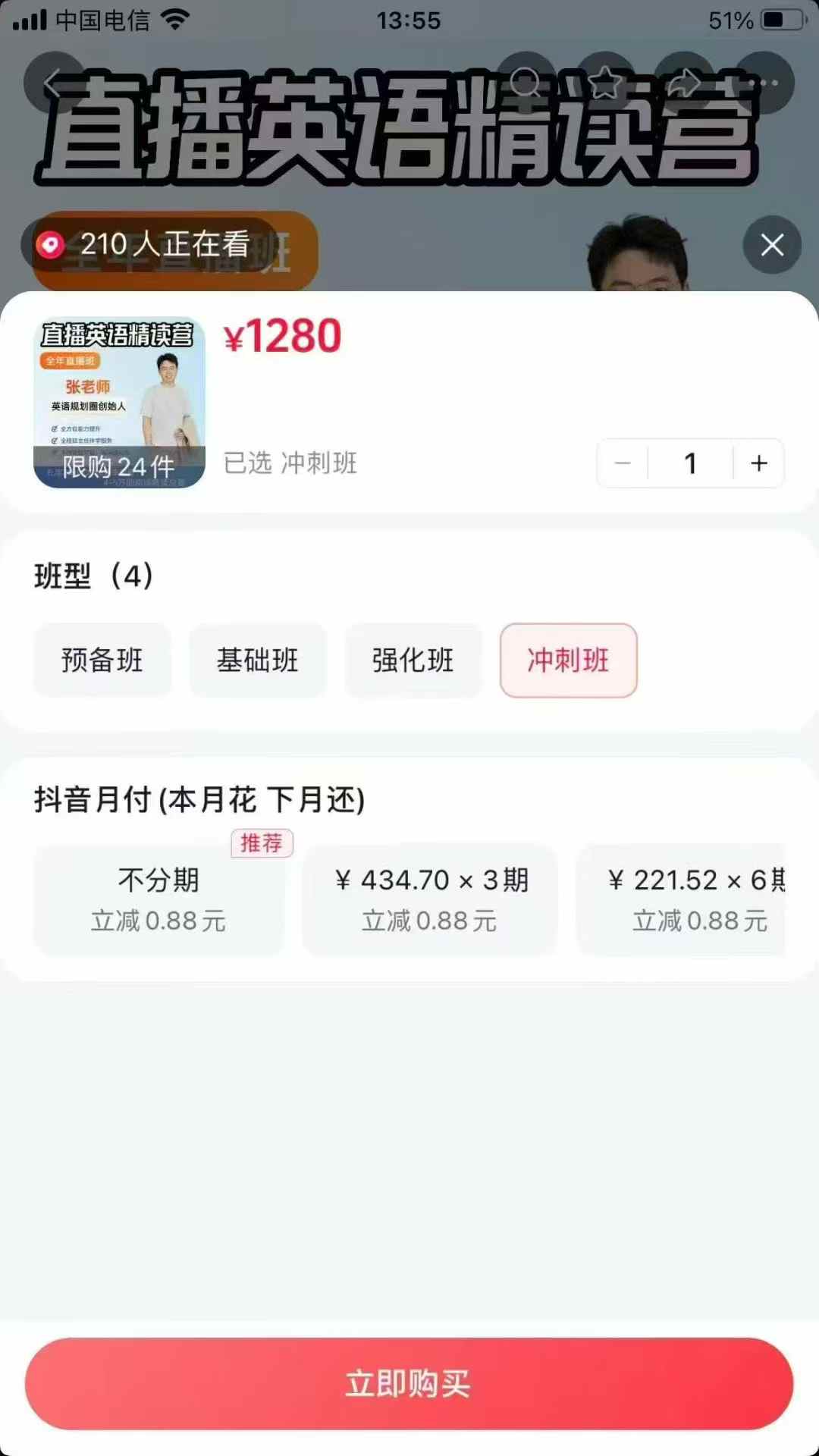Select the 基础班 class option

(x=257, y=661)
